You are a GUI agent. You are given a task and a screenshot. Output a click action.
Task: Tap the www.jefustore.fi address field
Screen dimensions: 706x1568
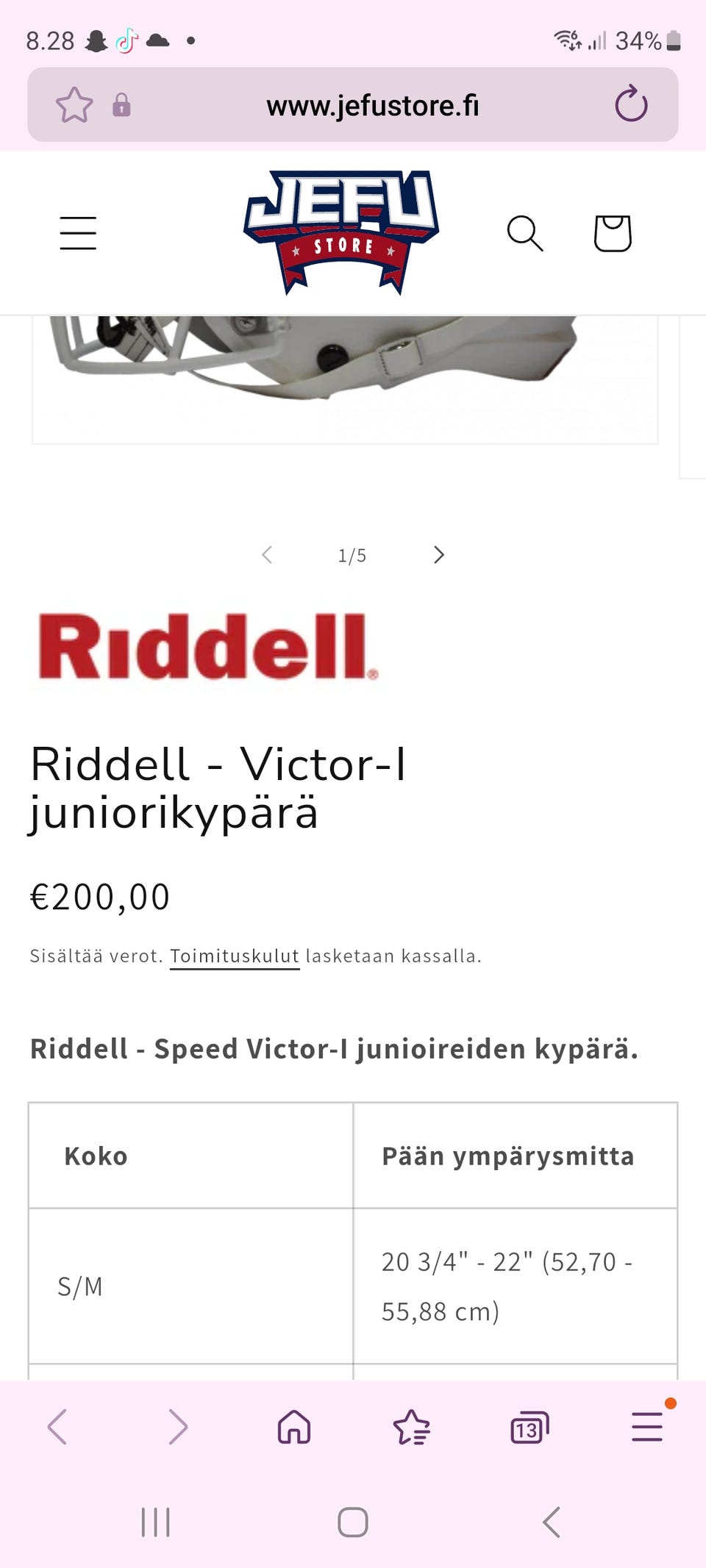click(x=374, y=104)
